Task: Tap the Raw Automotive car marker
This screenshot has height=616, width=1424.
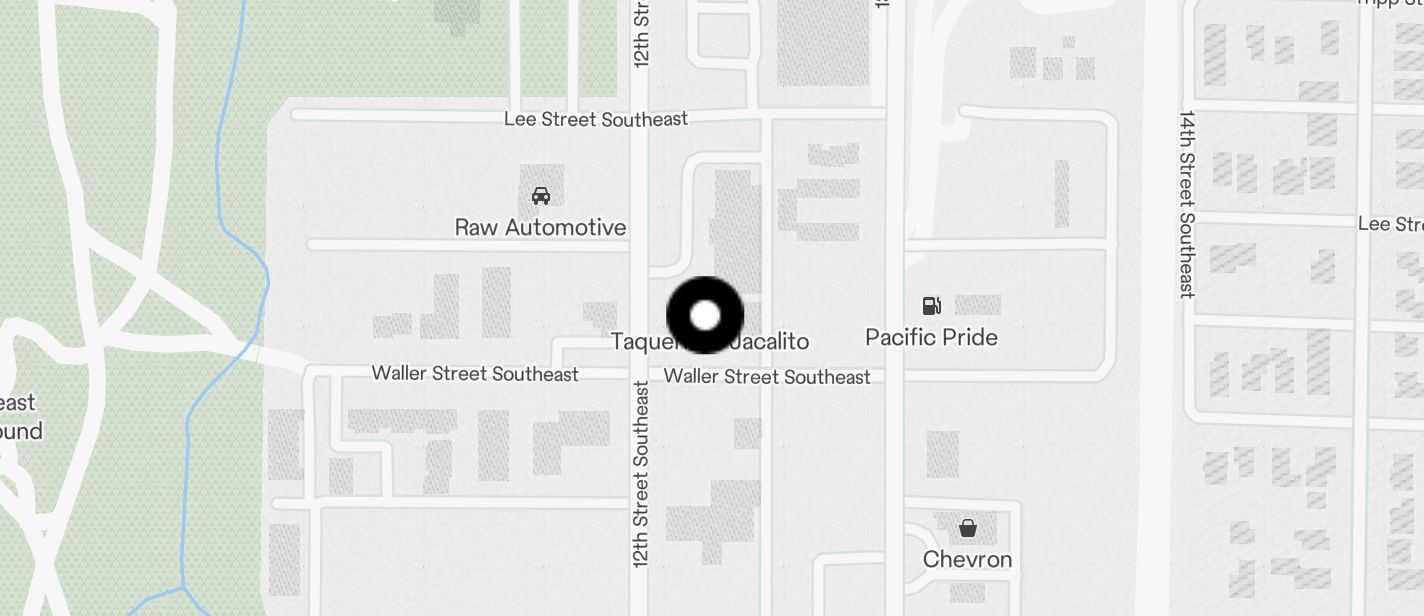Action: (541, 196)
